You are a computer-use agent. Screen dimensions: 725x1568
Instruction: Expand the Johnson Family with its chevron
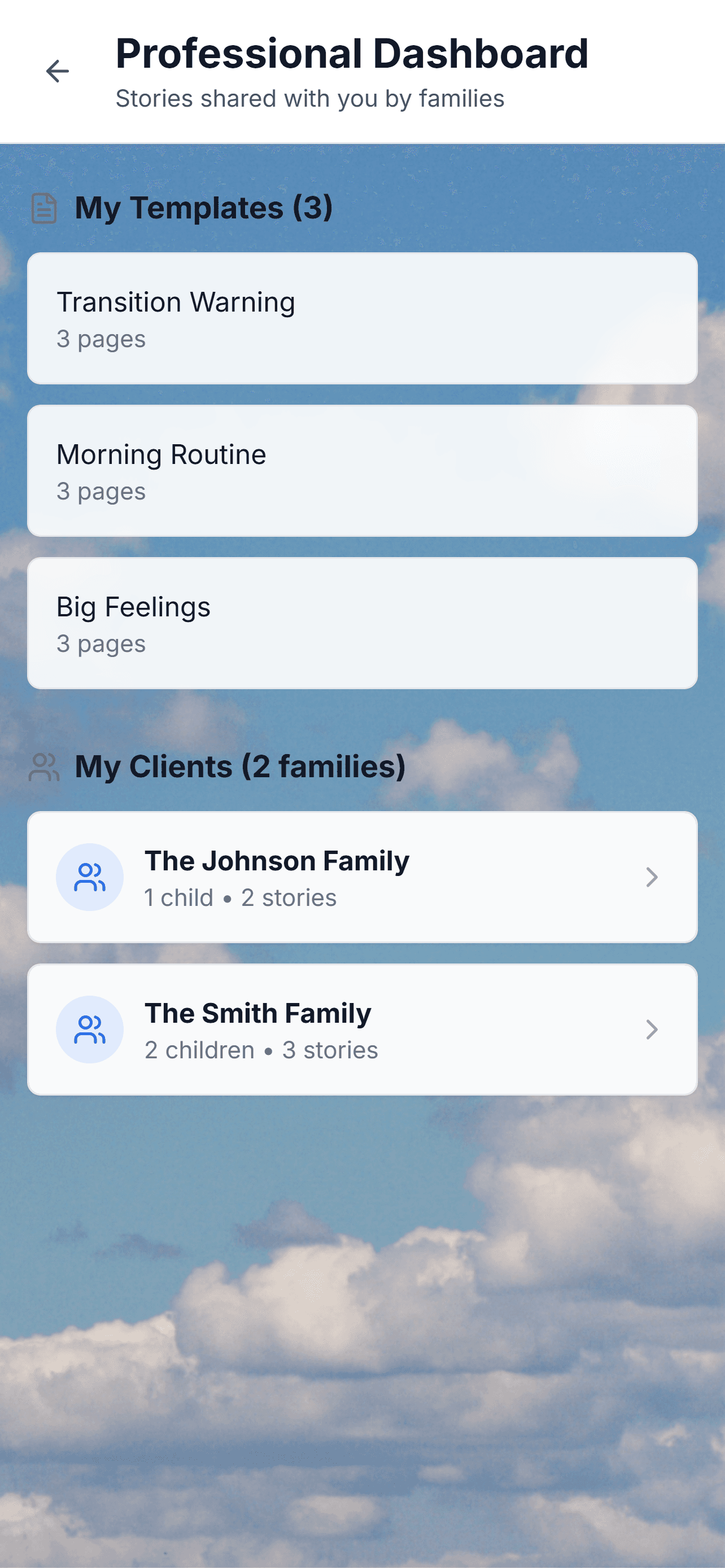(652, 877)
